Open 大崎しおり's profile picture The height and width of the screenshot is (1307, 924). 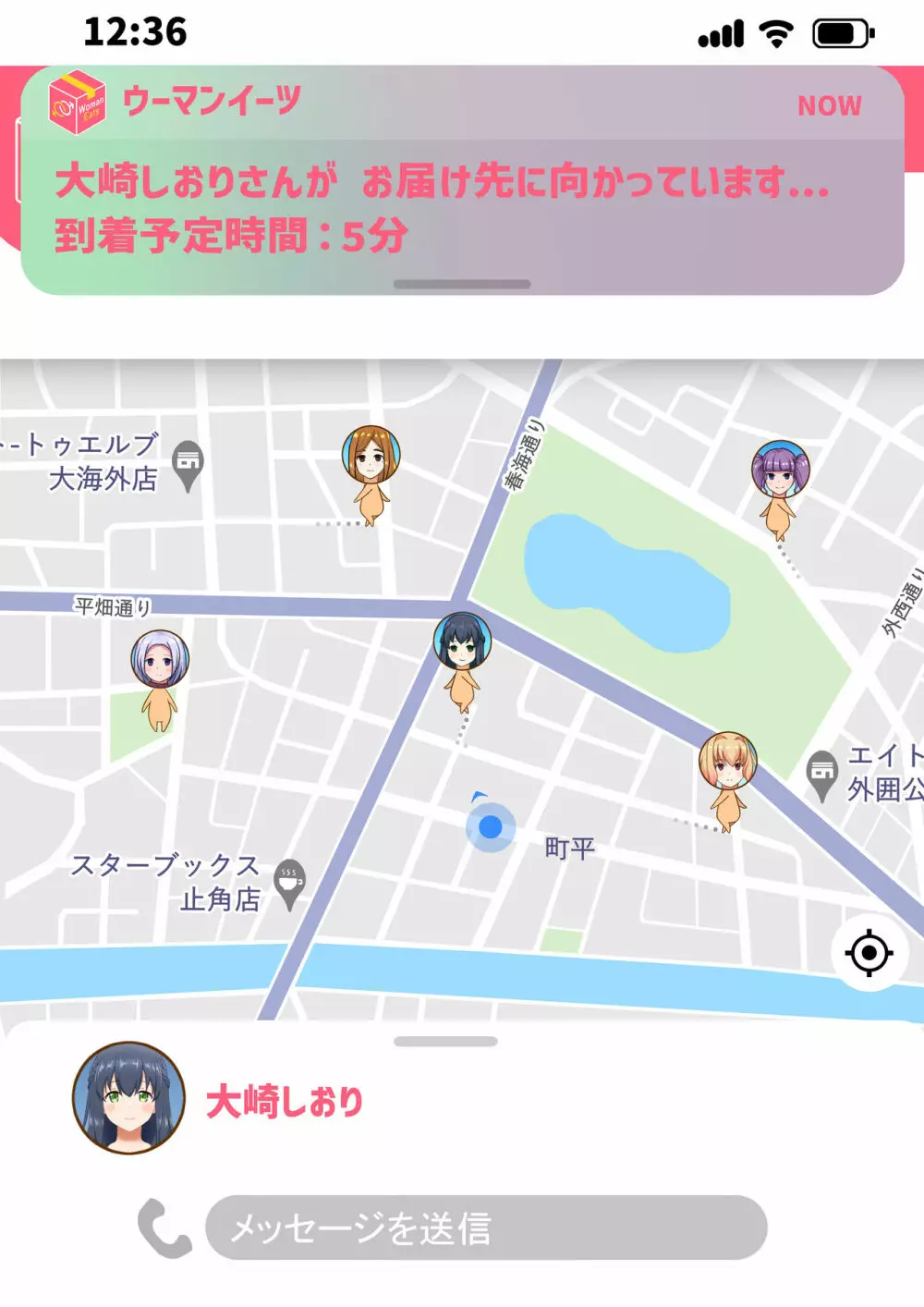(x=128, y=1098)
